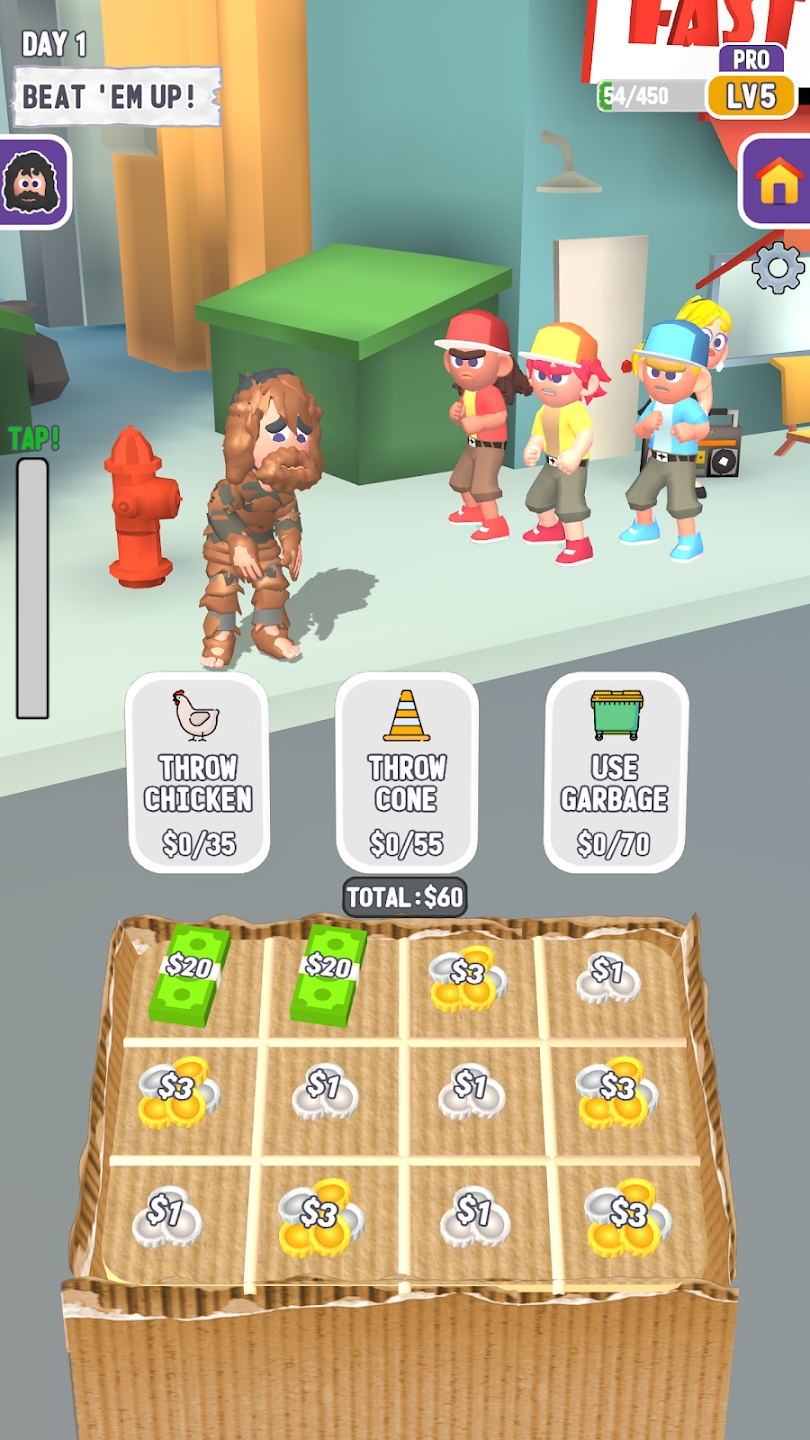Open the settings gear
The width and height of the screenshot is (810, 1440).
point(777,268)
